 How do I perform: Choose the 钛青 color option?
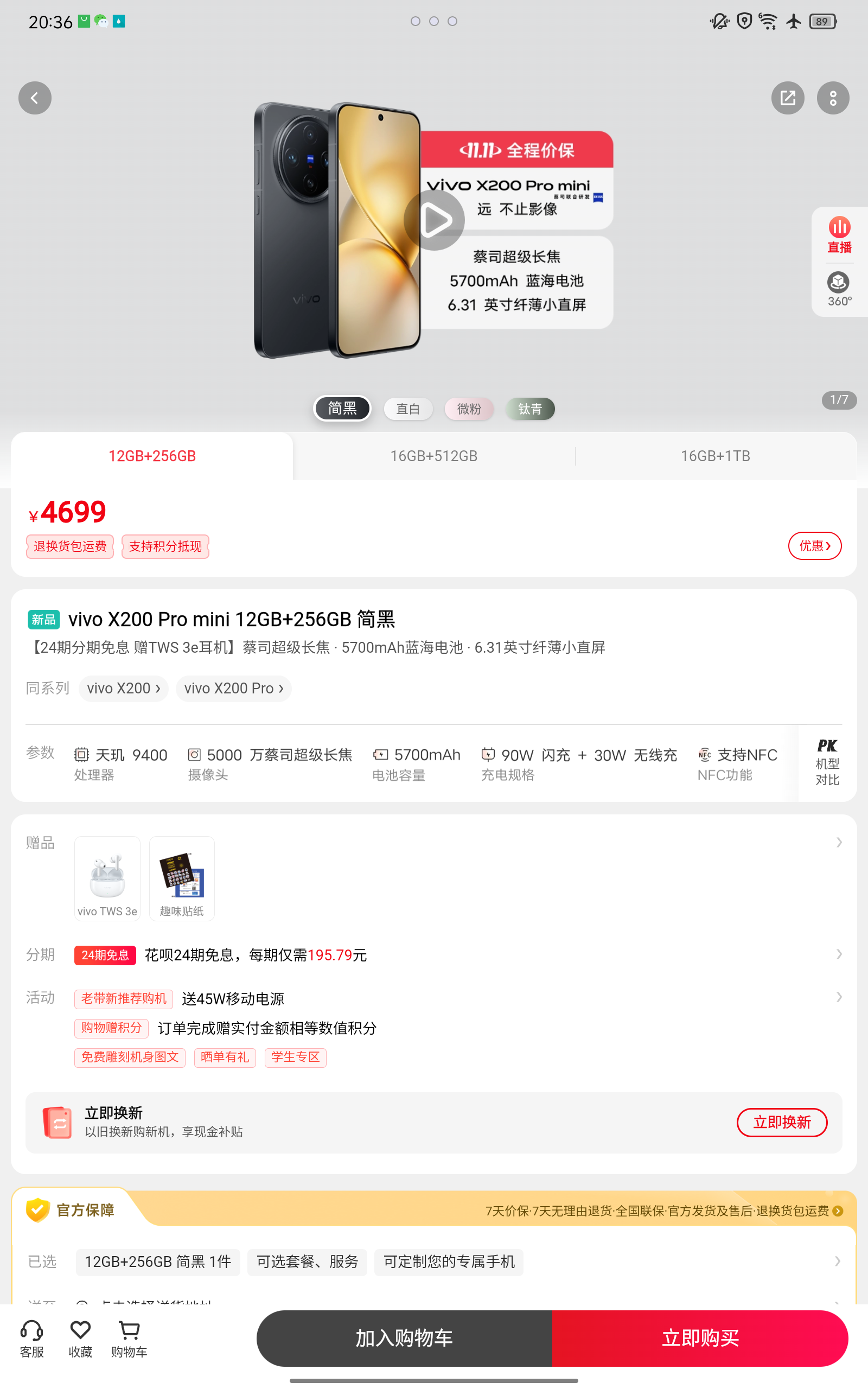529,409
